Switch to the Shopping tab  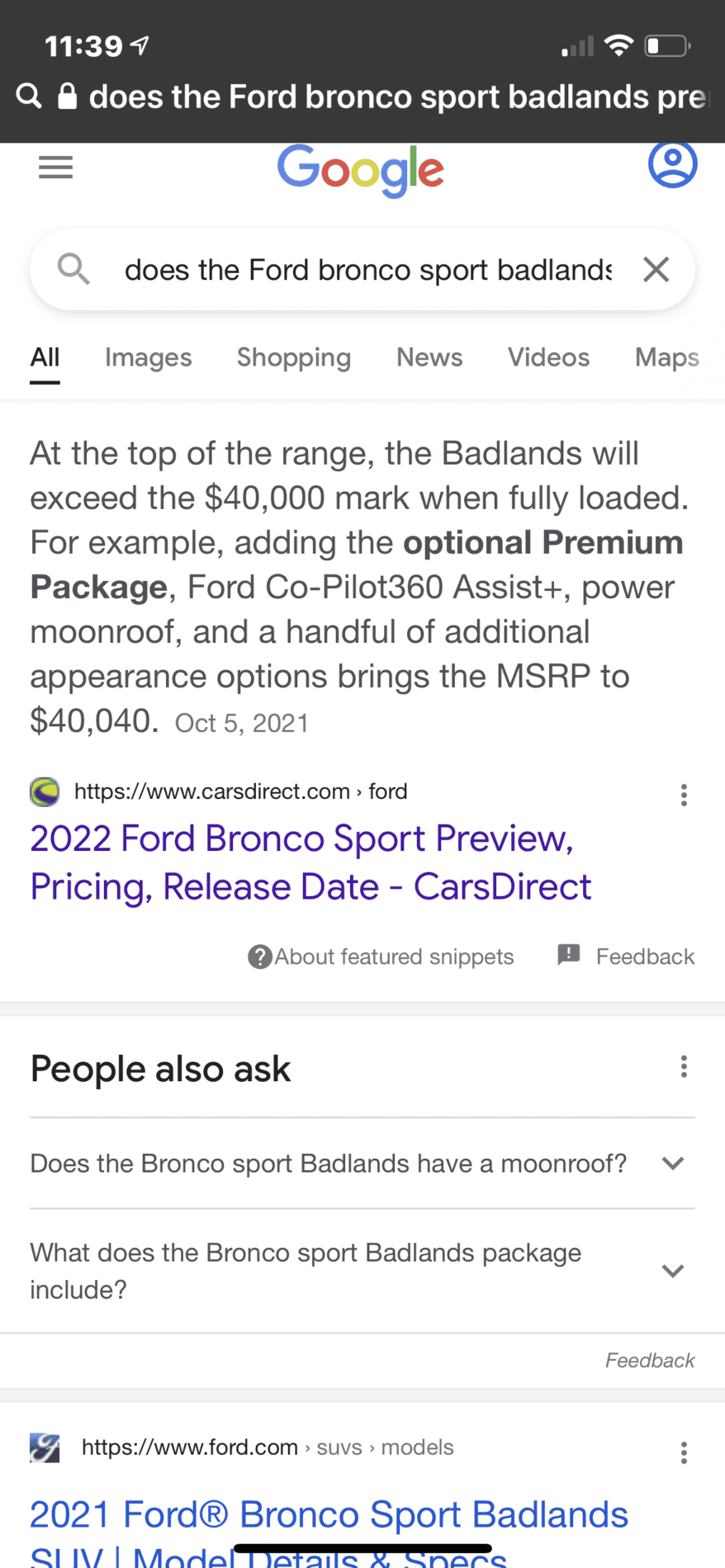(x=293, y=357)
